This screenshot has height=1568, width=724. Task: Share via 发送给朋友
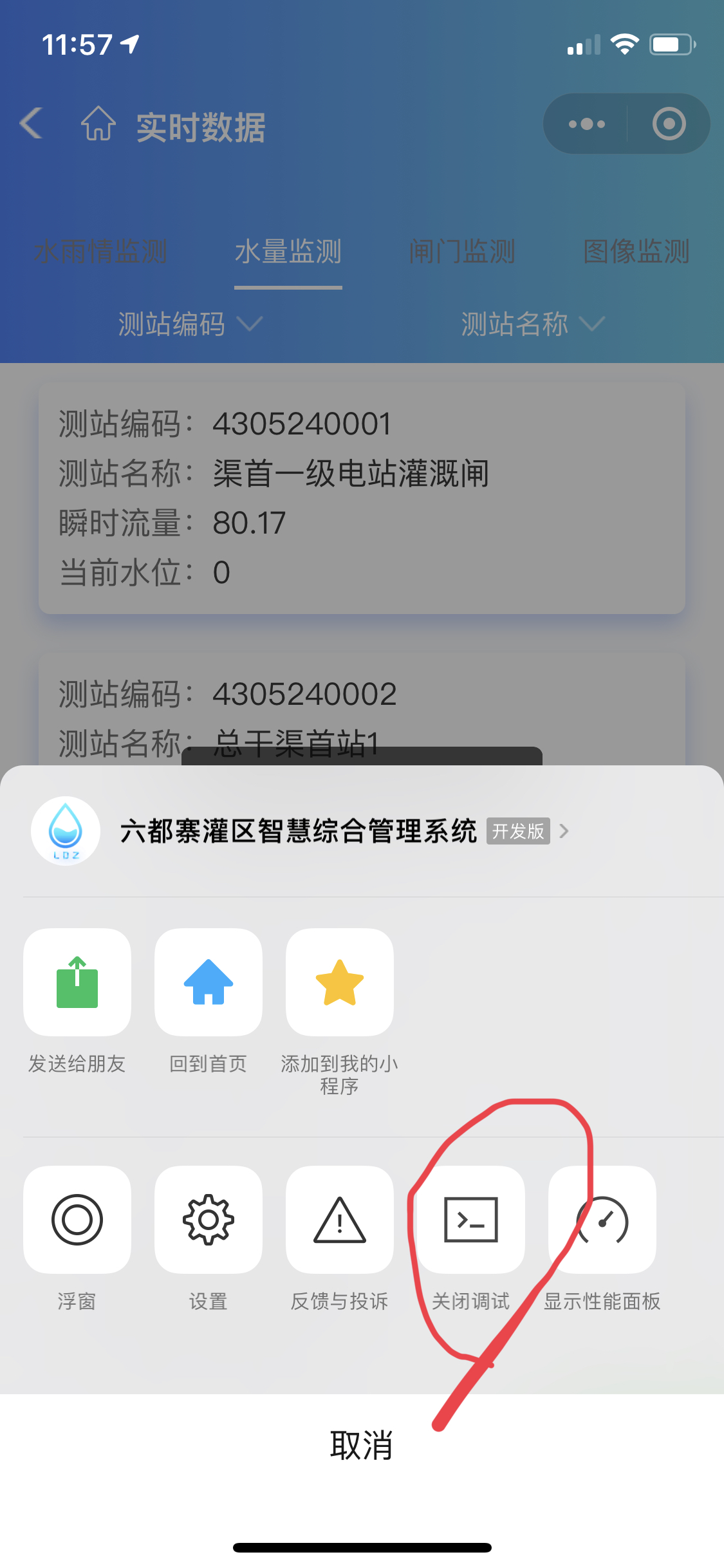point(77,982)
